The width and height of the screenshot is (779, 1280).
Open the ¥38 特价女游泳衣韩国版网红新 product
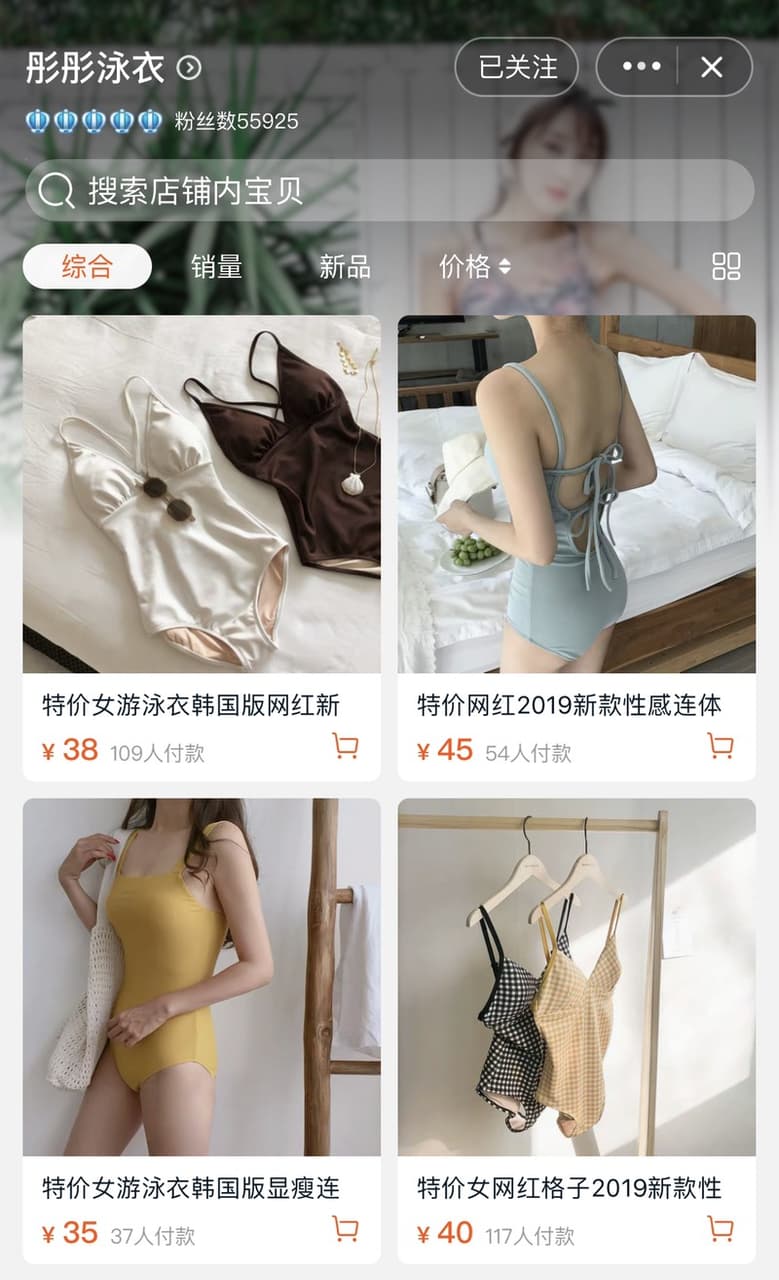(x=201, y=548)
